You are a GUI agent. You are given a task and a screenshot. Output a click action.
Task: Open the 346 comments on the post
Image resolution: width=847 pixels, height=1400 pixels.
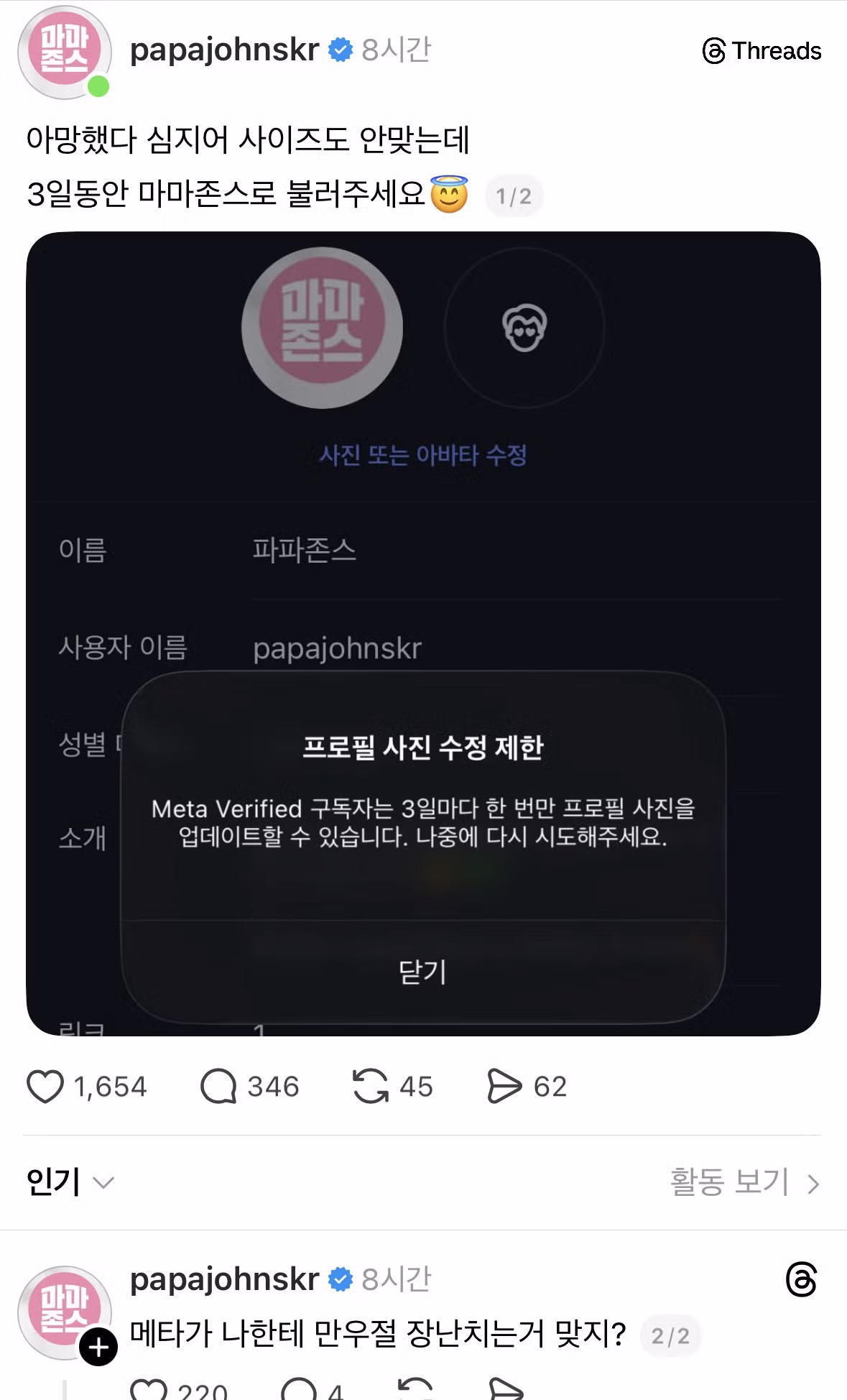point(218,1086)
